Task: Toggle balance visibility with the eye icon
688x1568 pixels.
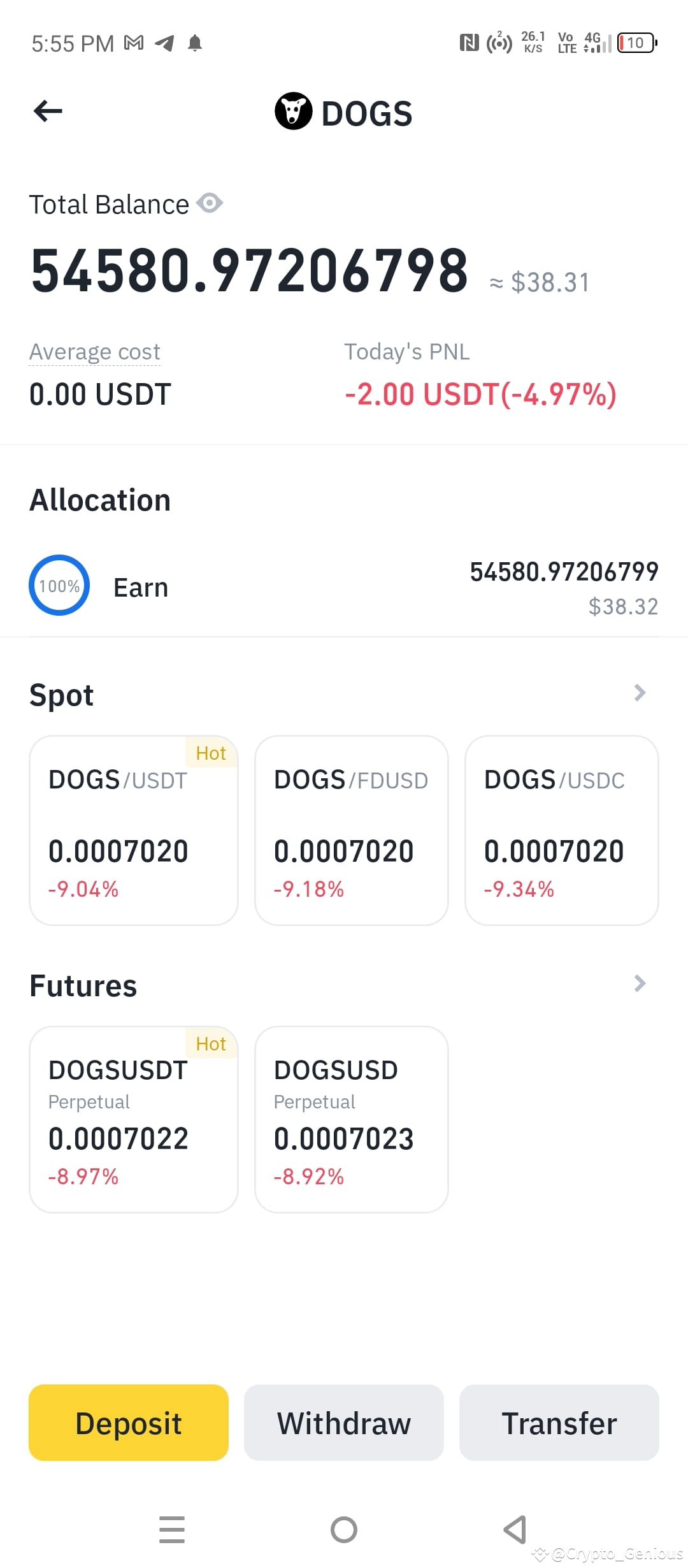Action: (210, 203)
